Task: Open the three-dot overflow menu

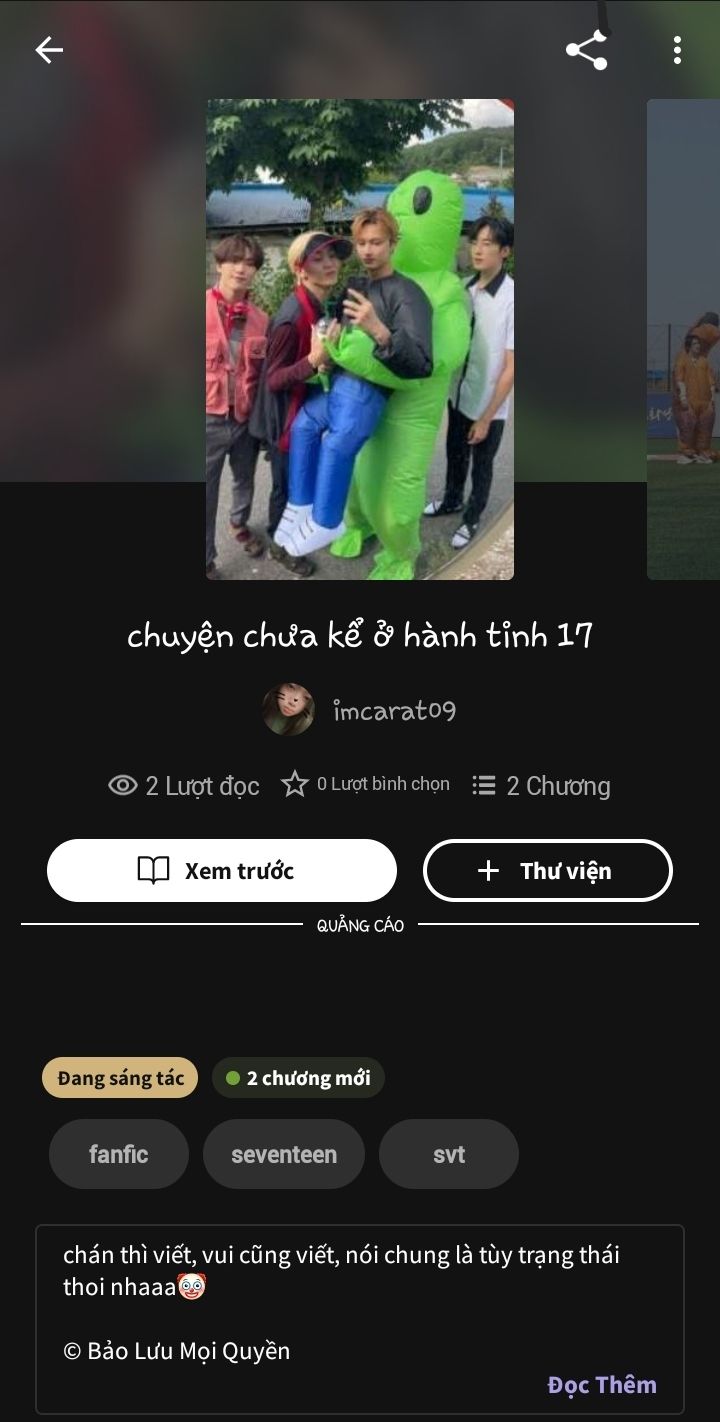Action: click(x=677, y=50)
